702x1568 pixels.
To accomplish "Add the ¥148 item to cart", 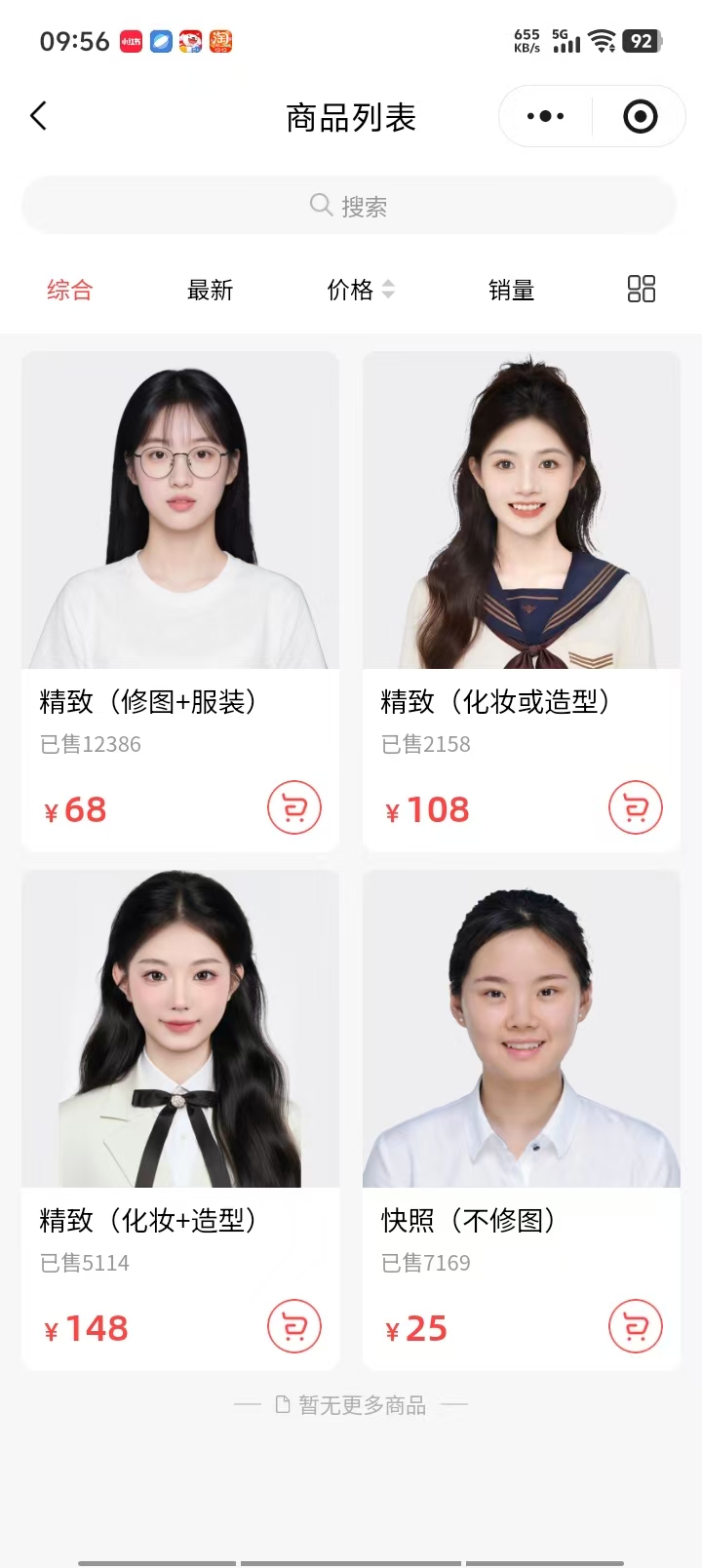I will click(x=294, y=1326).
